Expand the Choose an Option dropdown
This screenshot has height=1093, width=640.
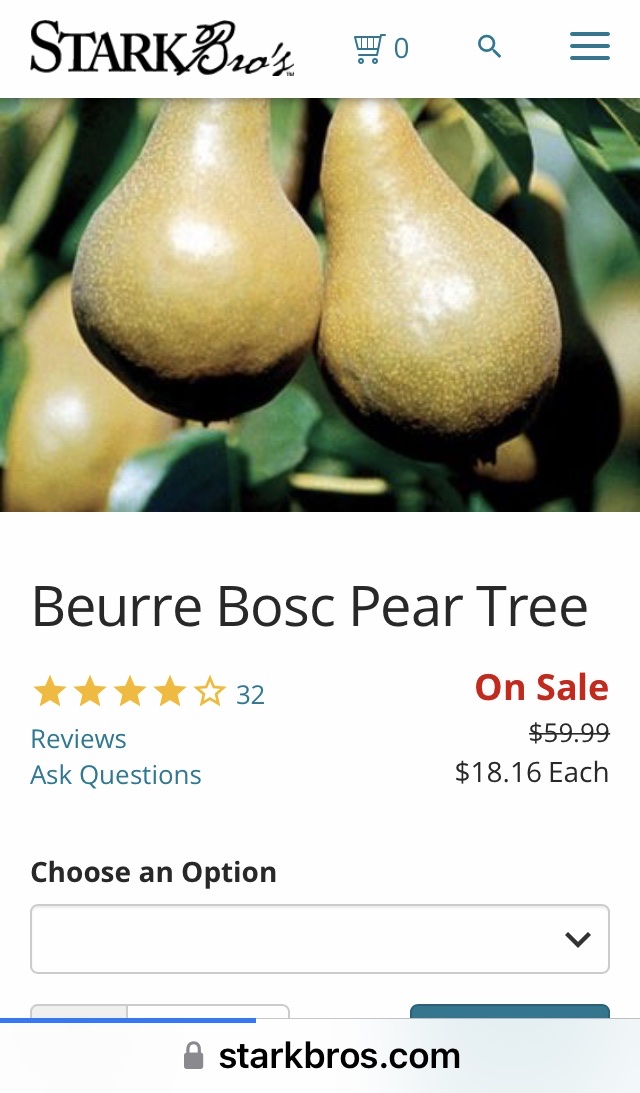pyautogui.click(x=320, y=939)
